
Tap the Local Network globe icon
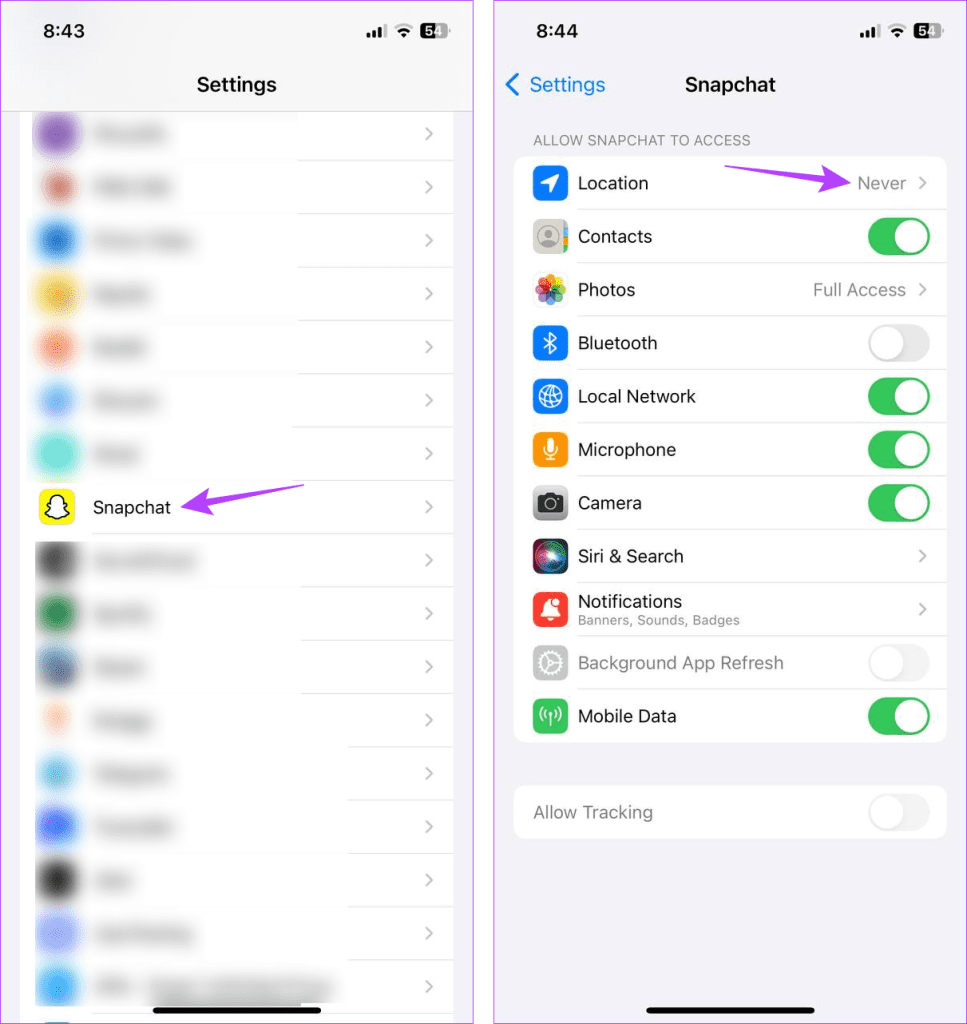[550, 396]
